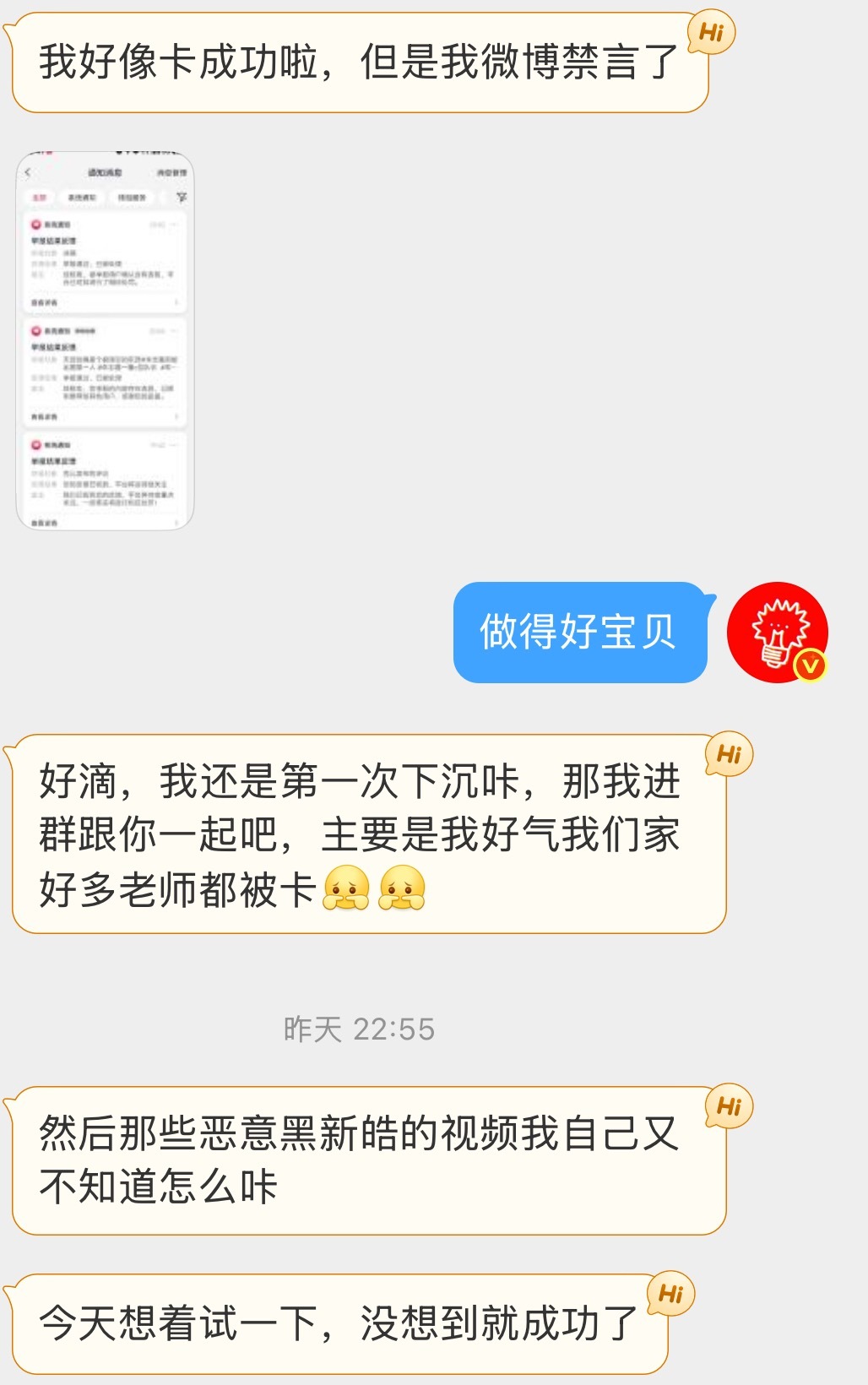Tap the back arrow inside the Weibo screenshot
Image resolution: width=868 pixels, height=1385 pixels.
[27, 173]
